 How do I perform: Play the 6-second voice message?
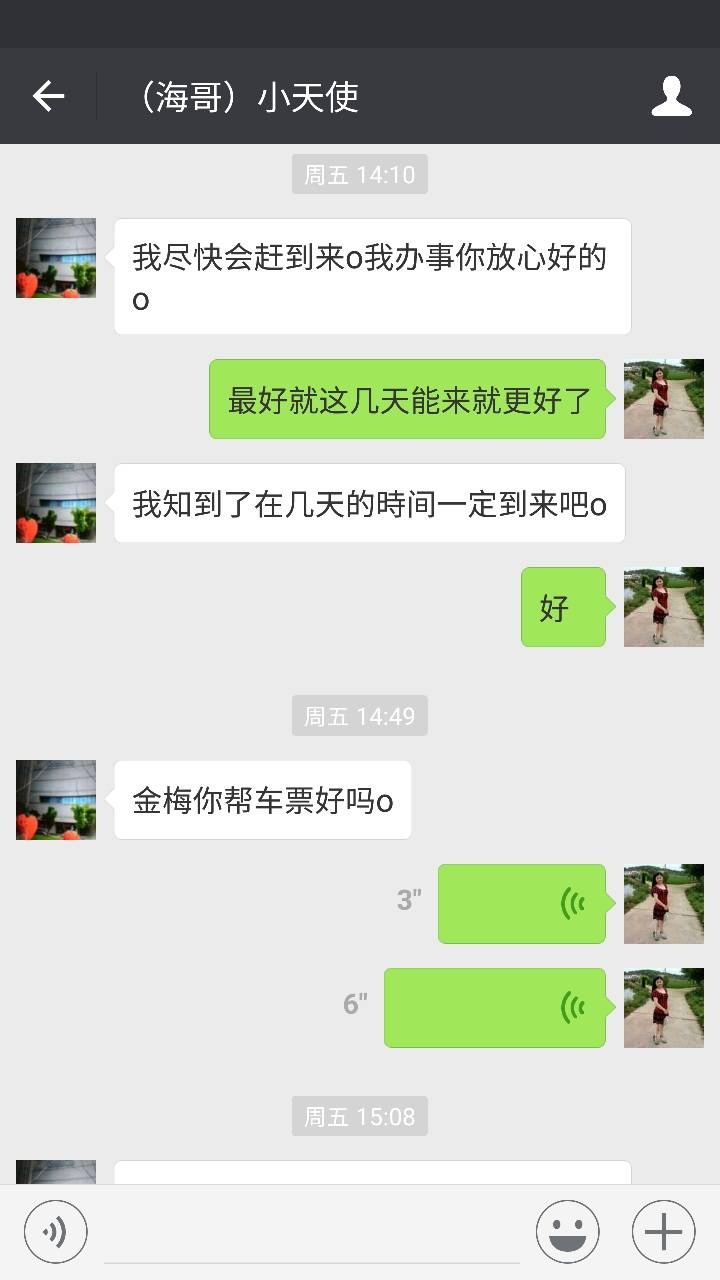[x=494, y=1008]
